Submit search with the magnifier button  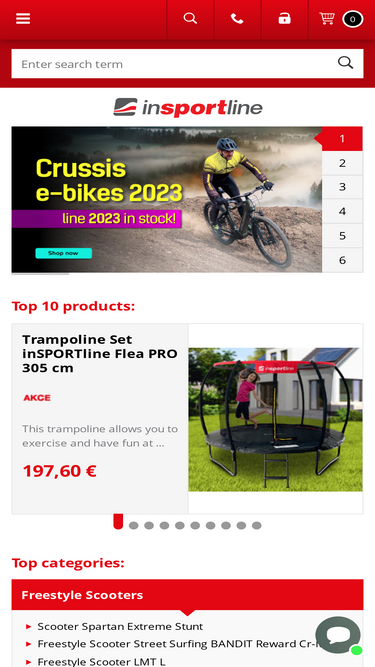coord(345,63)
